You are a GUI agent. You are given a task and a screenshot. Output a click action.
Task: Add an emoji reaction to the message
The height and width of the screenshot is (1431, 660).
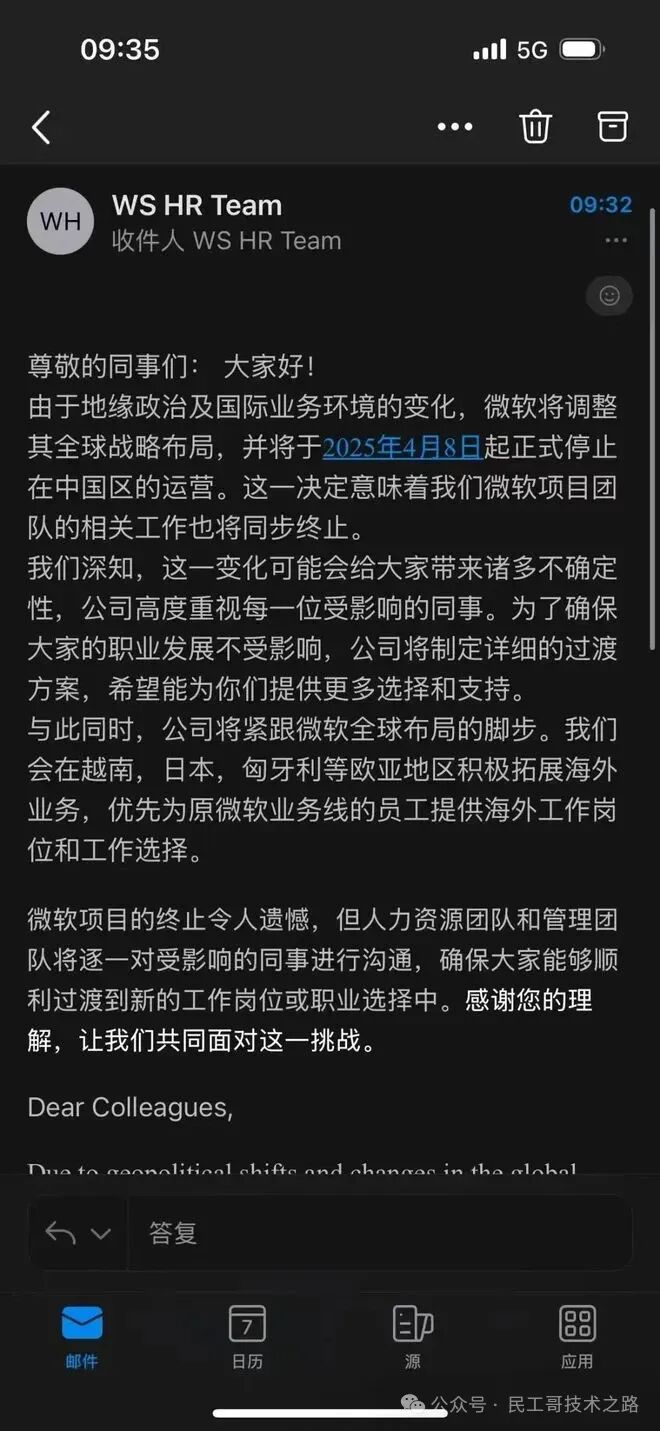point(609,296)
